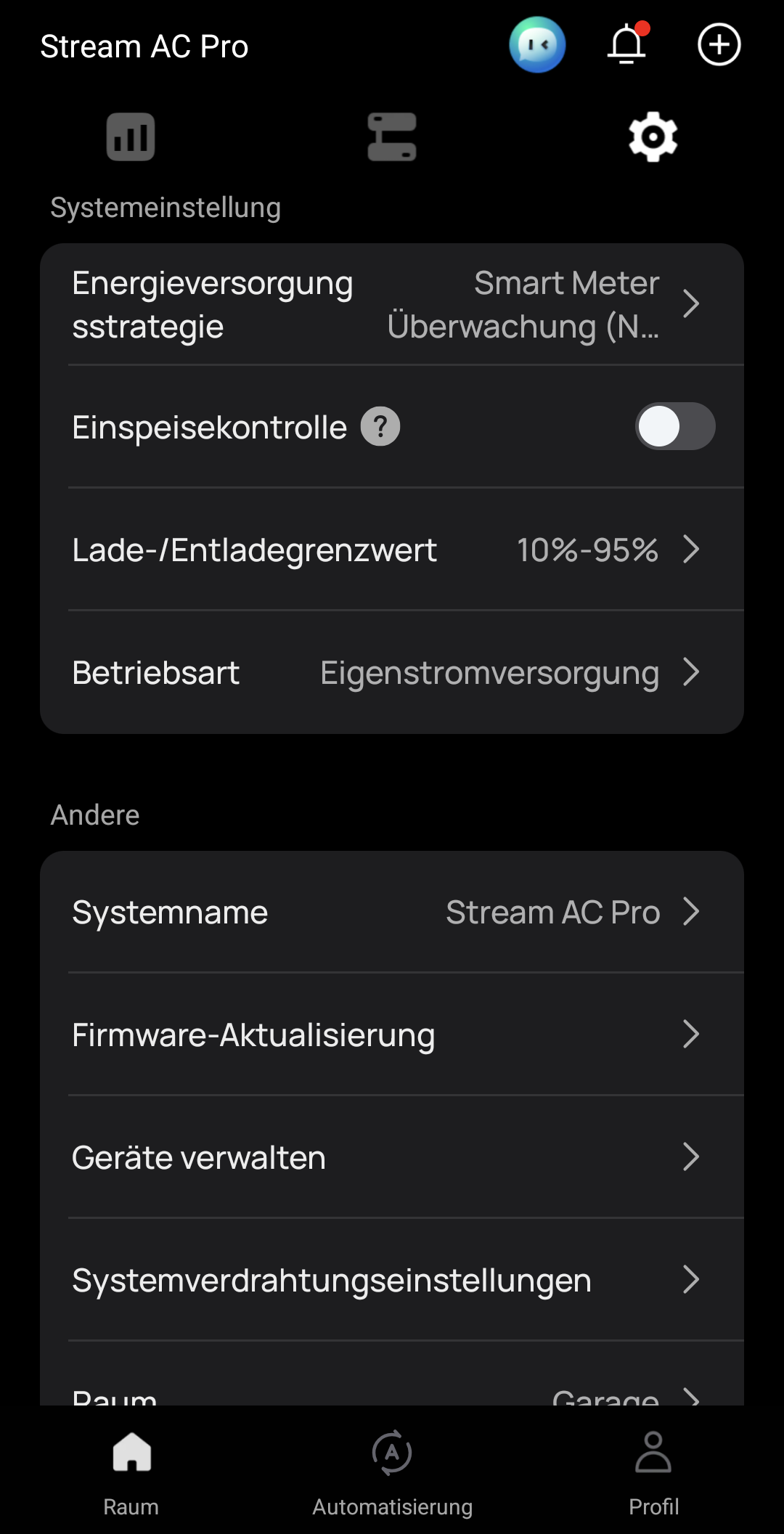Open Firmware-Aktualisierung
The image size is (784, 1534).
pyautogui.click(x=392, y=1035)
